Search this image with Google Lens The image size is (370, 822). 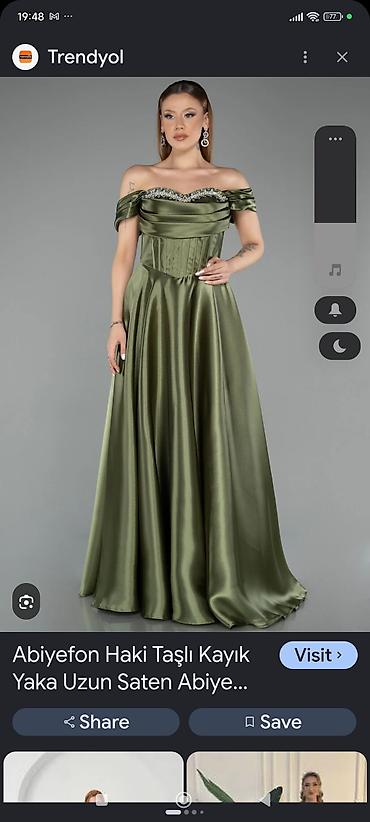click(26, 602)
